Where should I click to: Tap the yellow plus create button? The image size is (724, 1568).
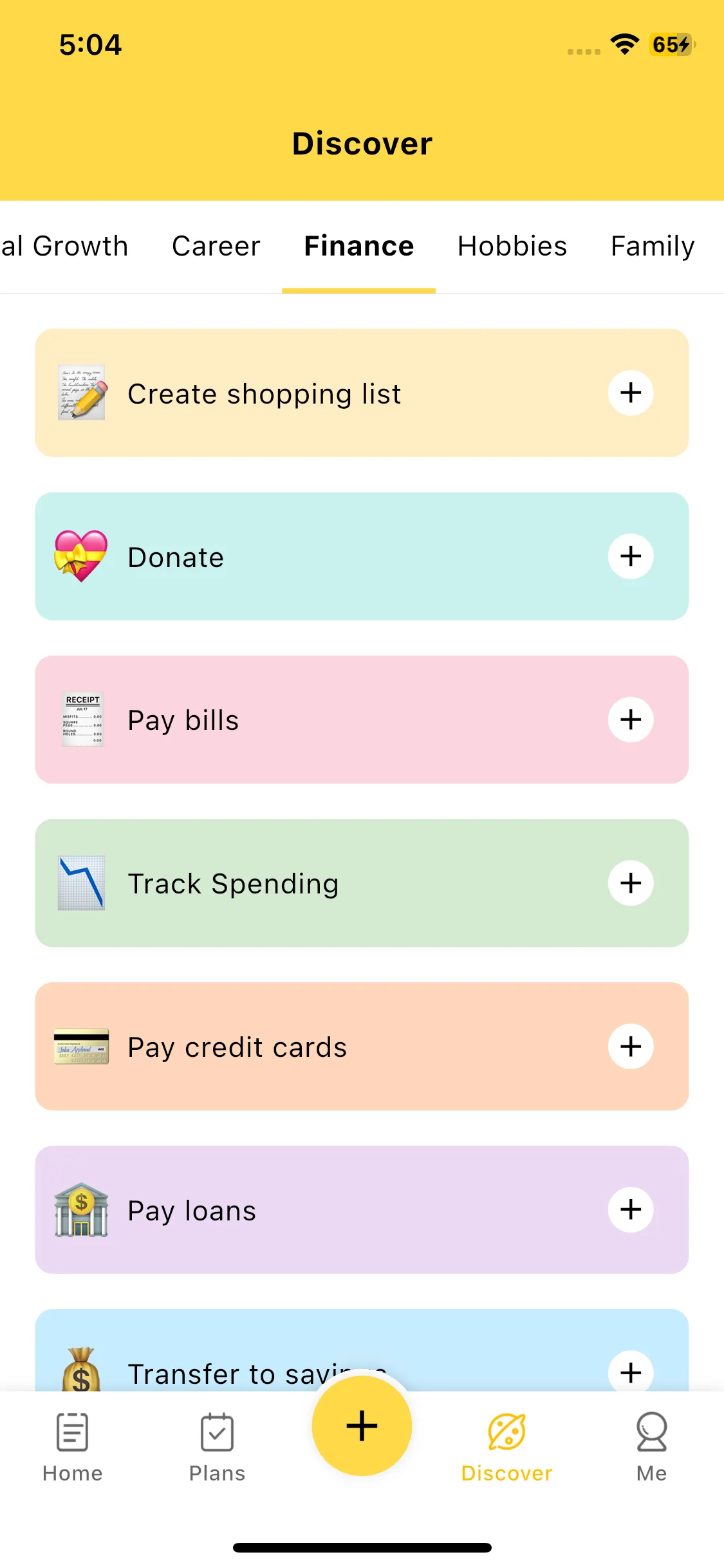pyautogui.click(x=362, y=1426)
